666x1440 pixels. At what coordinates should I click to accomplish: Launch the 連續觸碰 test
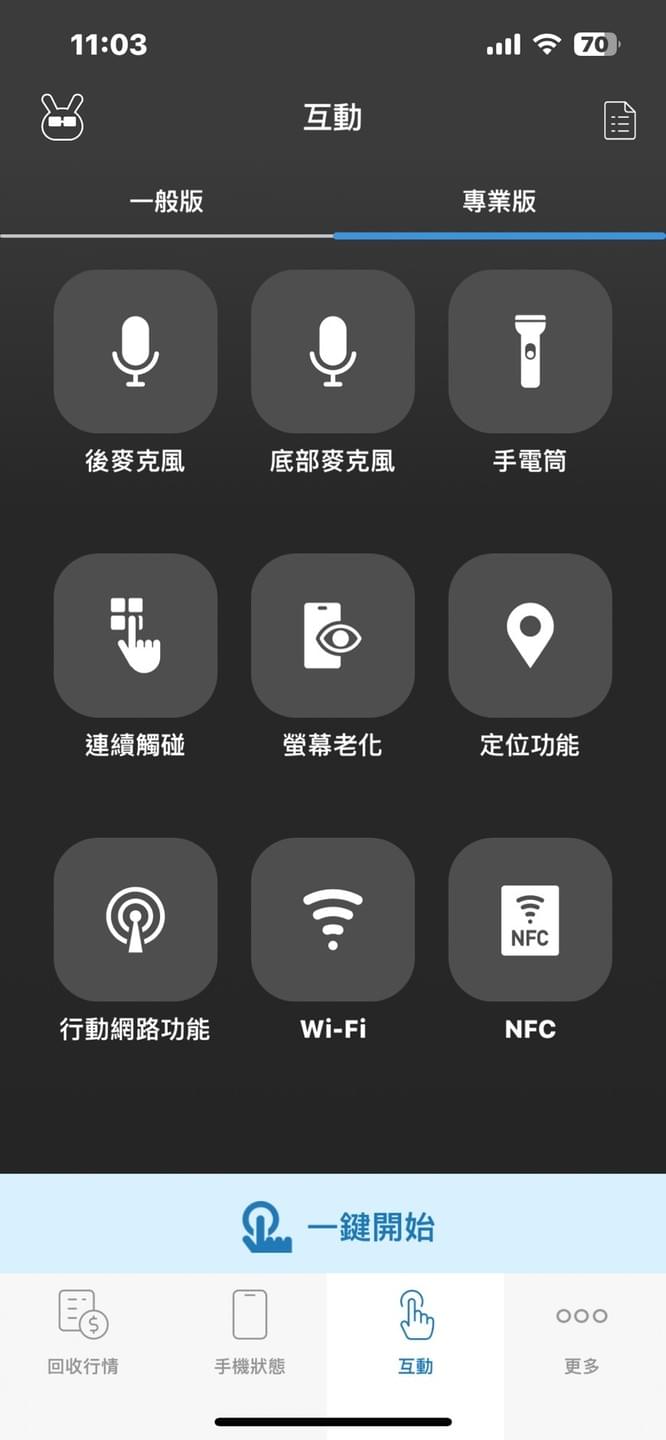point(135,635)
